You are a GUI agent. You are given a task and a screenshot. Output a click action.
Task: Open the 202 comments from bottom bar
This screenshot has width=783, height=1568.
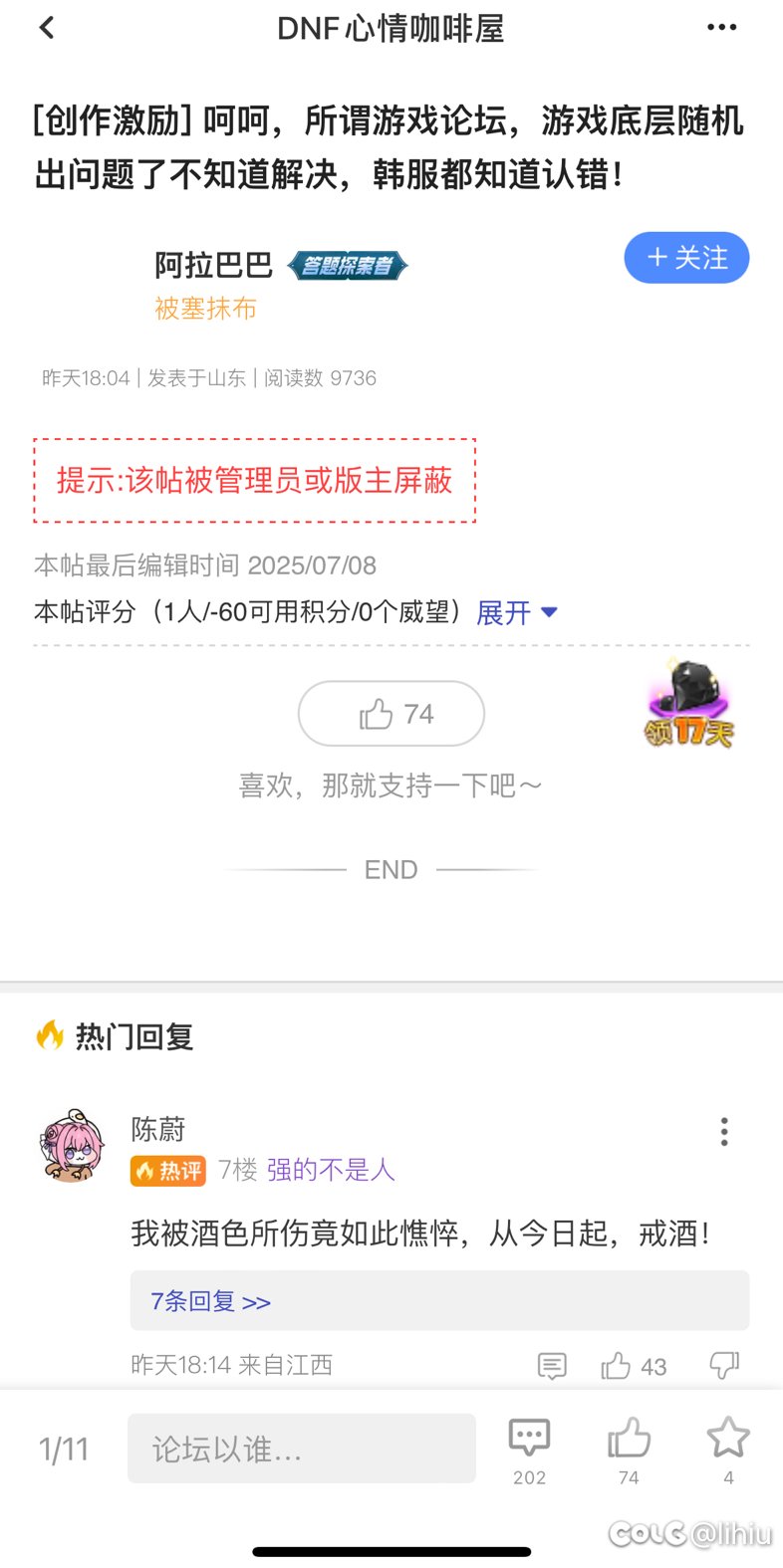[x=529, y=1451]
